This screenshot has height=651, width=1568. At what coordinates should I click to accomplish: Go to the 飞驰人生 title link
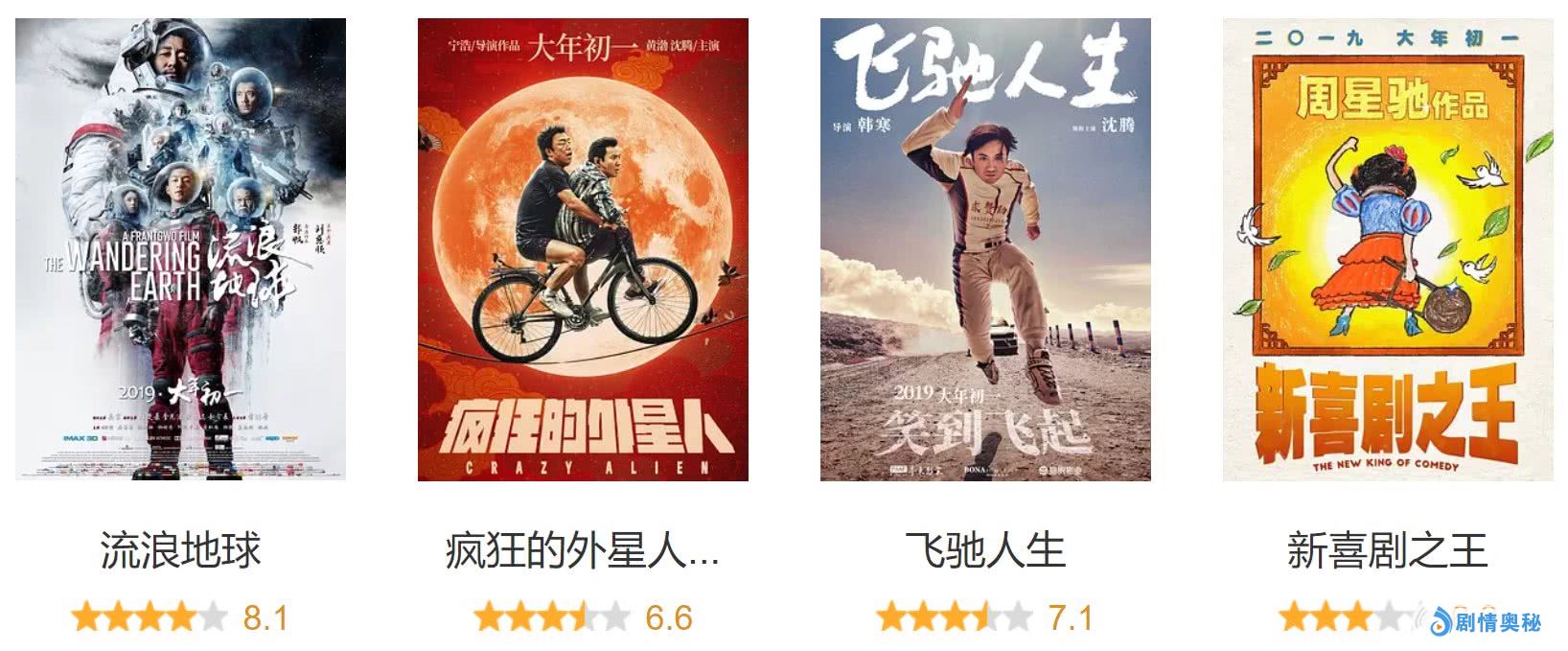tap(985, 551)
